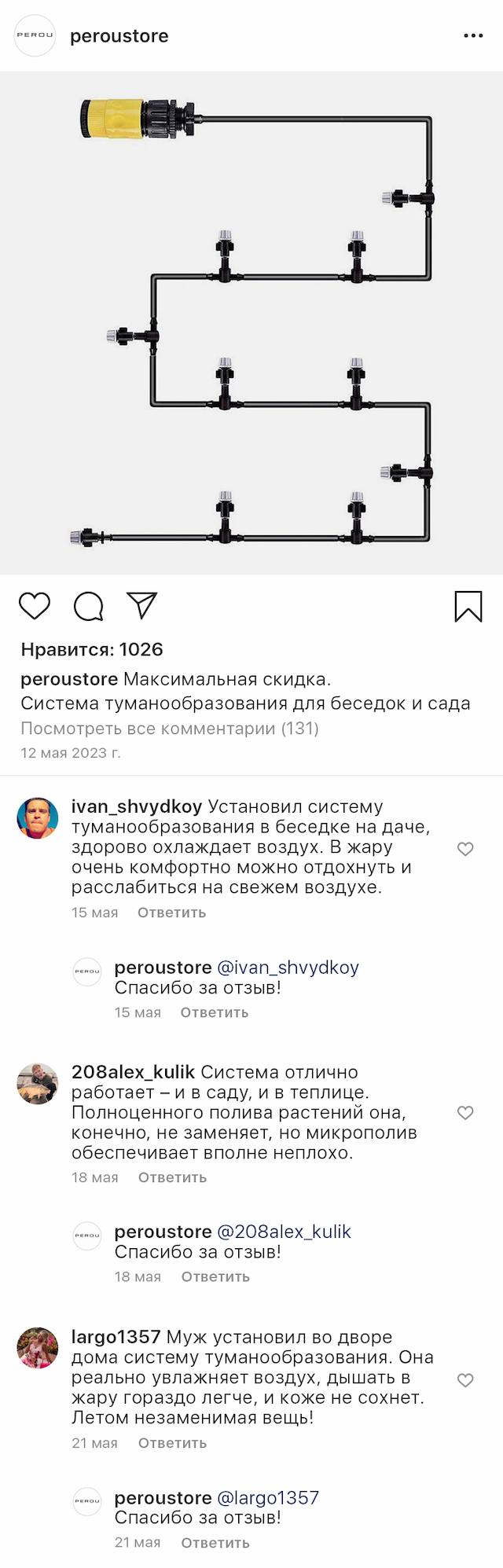The image size is (503, 1568).
Task: Open peroustore profile from header
Action: [119, 36]
